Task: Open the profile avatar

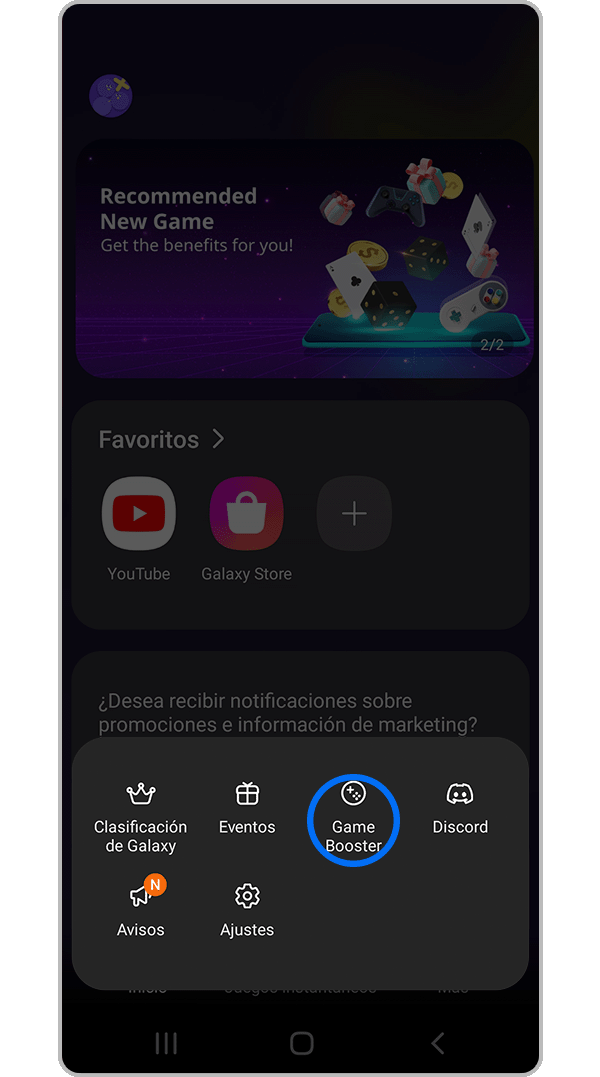Action: 111,97
